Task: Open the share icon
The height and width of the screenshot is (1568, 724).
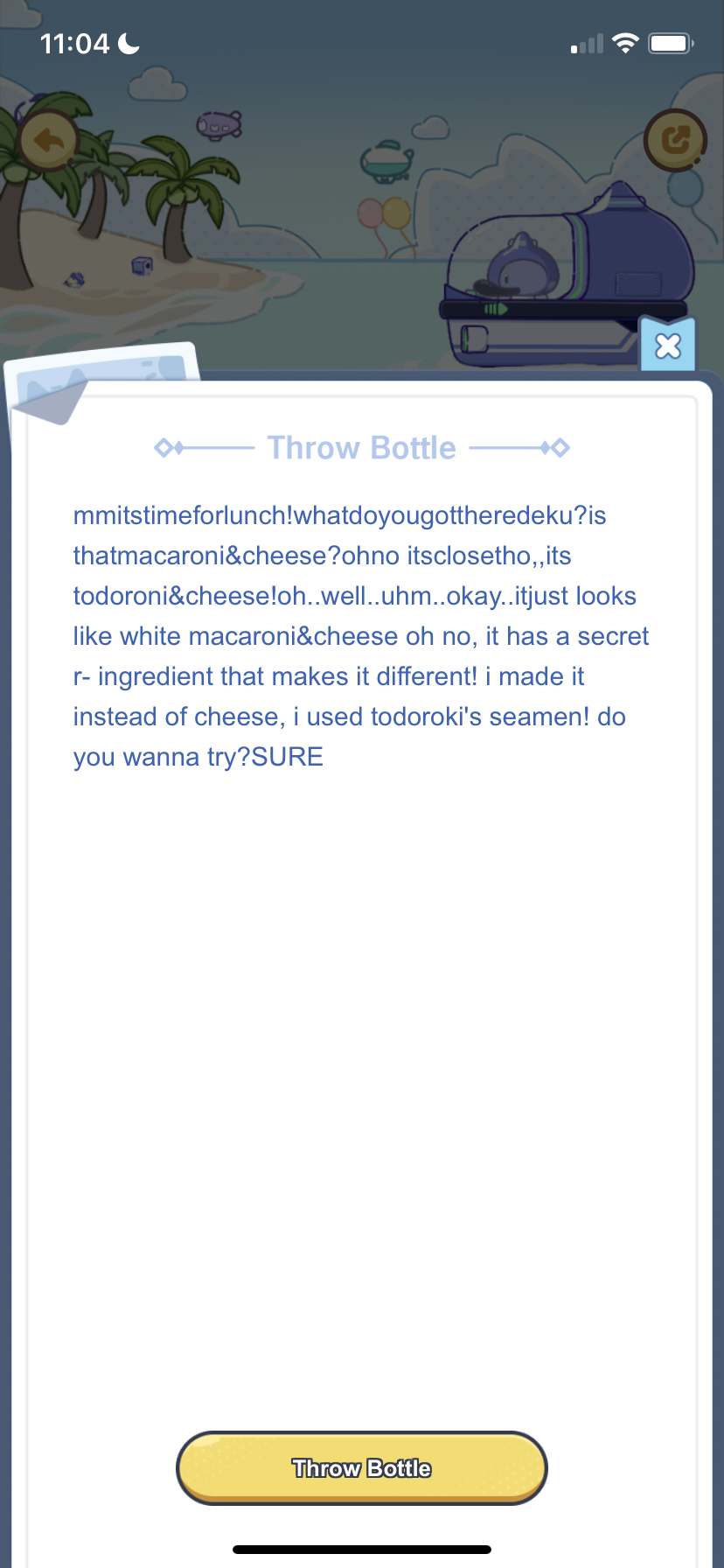Action: (x=674, y=140)
